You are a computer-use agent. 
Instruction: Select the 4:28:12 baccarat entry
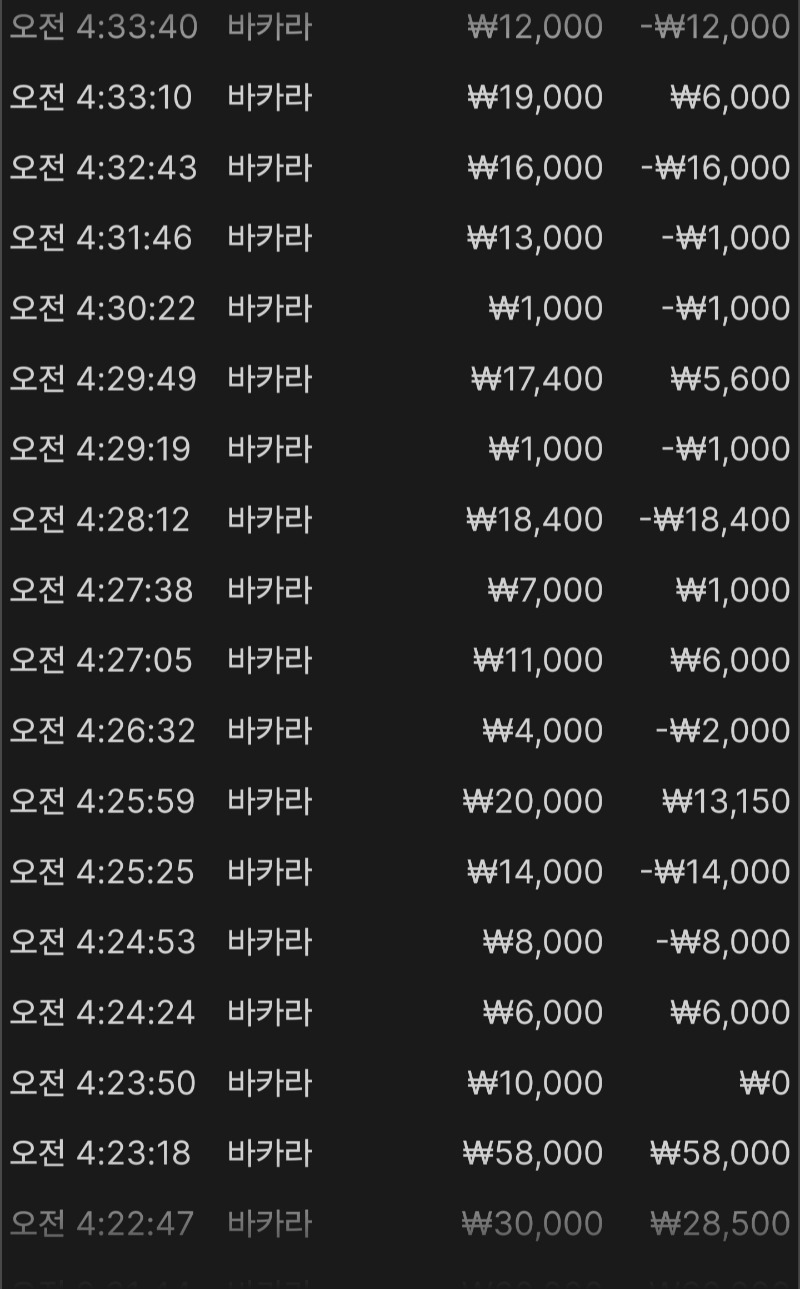(400, 519)
